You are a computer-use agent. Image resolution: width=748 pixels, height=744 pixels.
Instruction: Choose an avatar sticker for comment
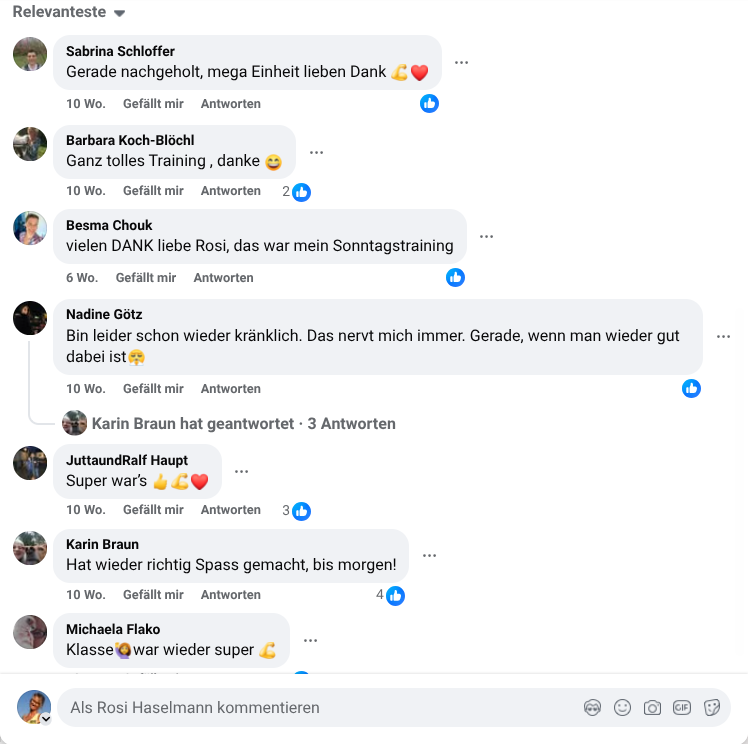(x=592, y=707)
